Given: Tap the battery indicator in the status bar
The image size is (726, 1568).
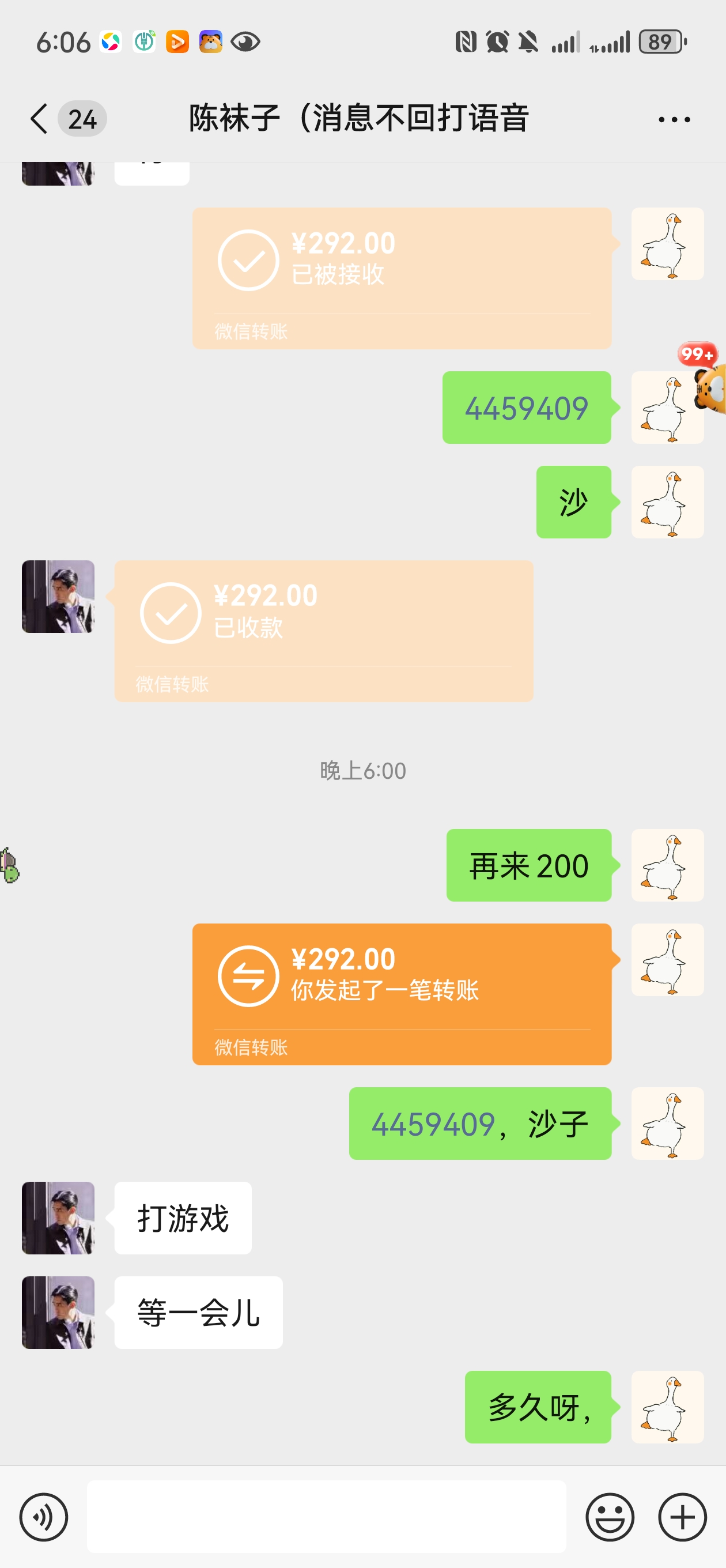Looking at the screenshot, I should coord(661,42).
